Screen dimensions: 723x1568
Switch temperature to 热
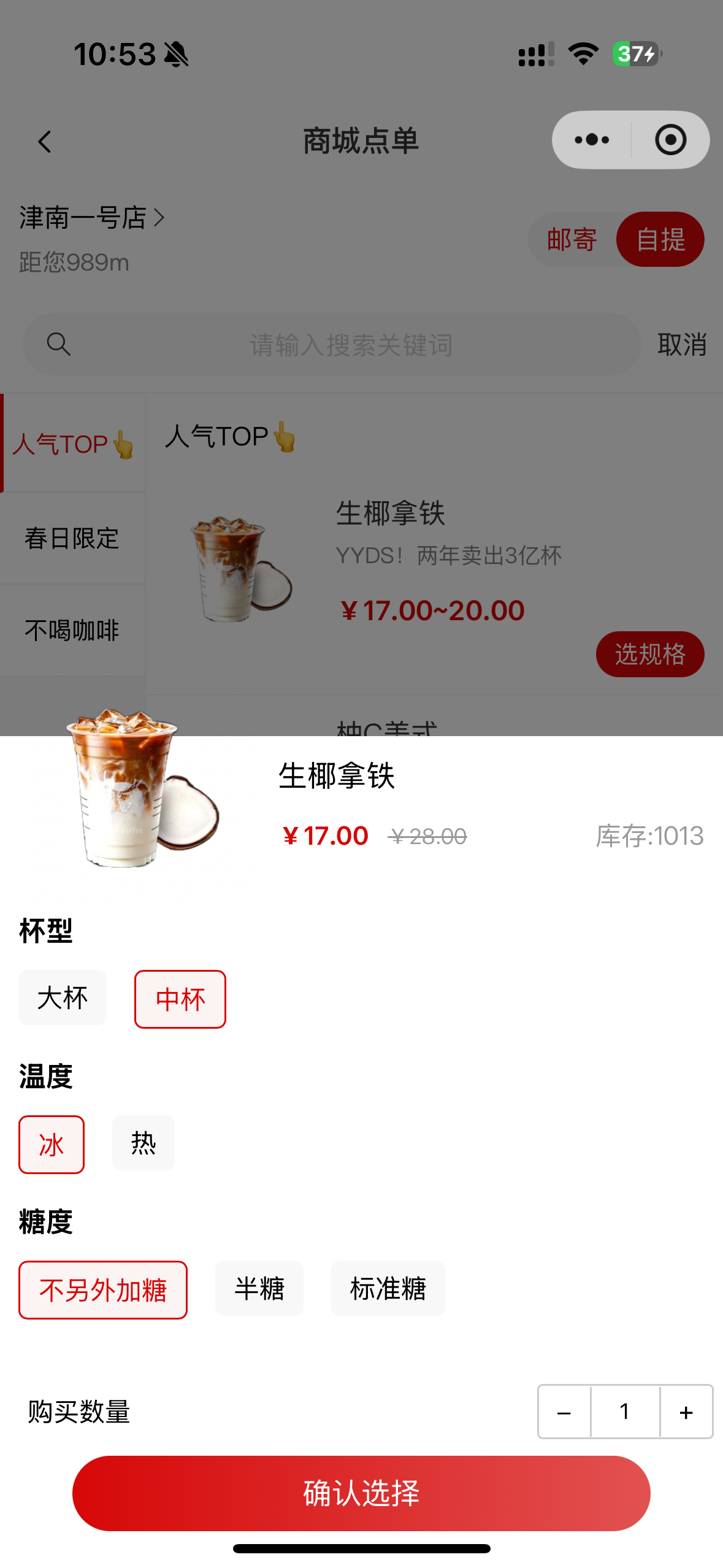tap(143, 1143)
